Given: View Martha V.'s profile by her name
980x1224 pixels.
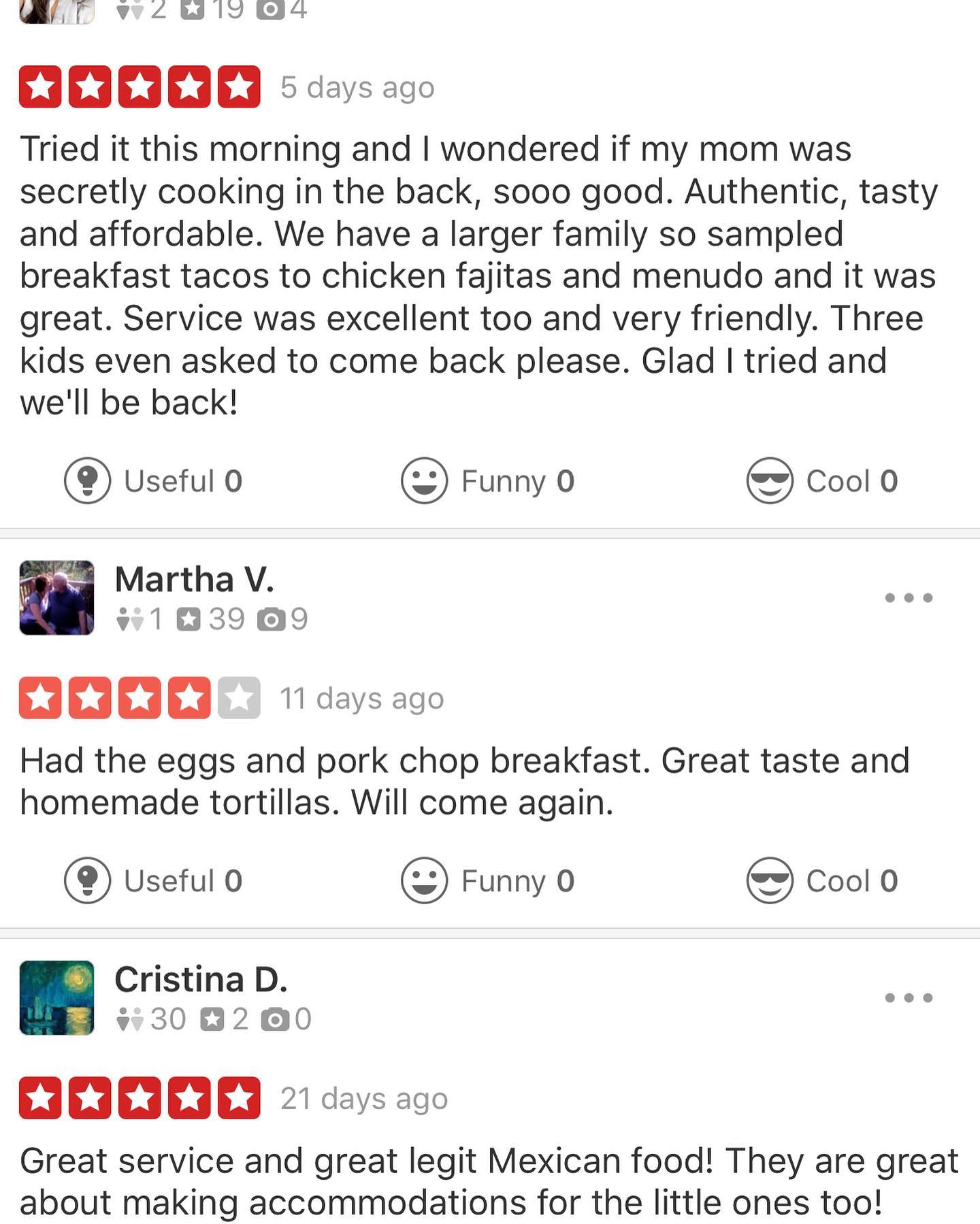Looking at the screenshot, I should [x=195, y=580].
